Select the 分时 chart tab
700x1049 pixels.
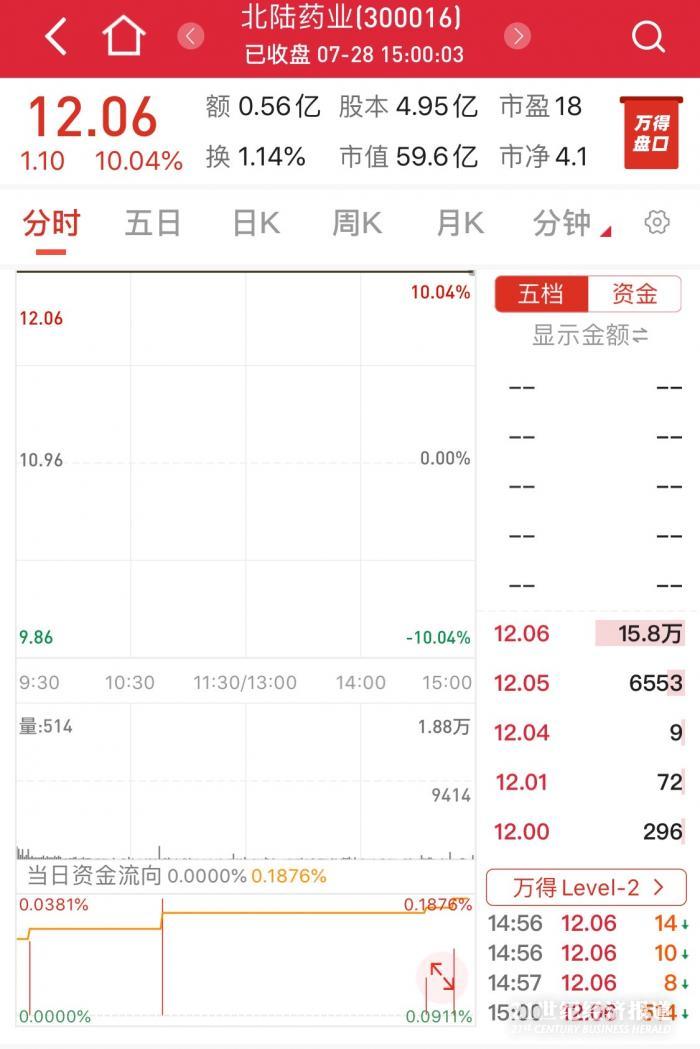pyautogui.click(x=52, y=222)
